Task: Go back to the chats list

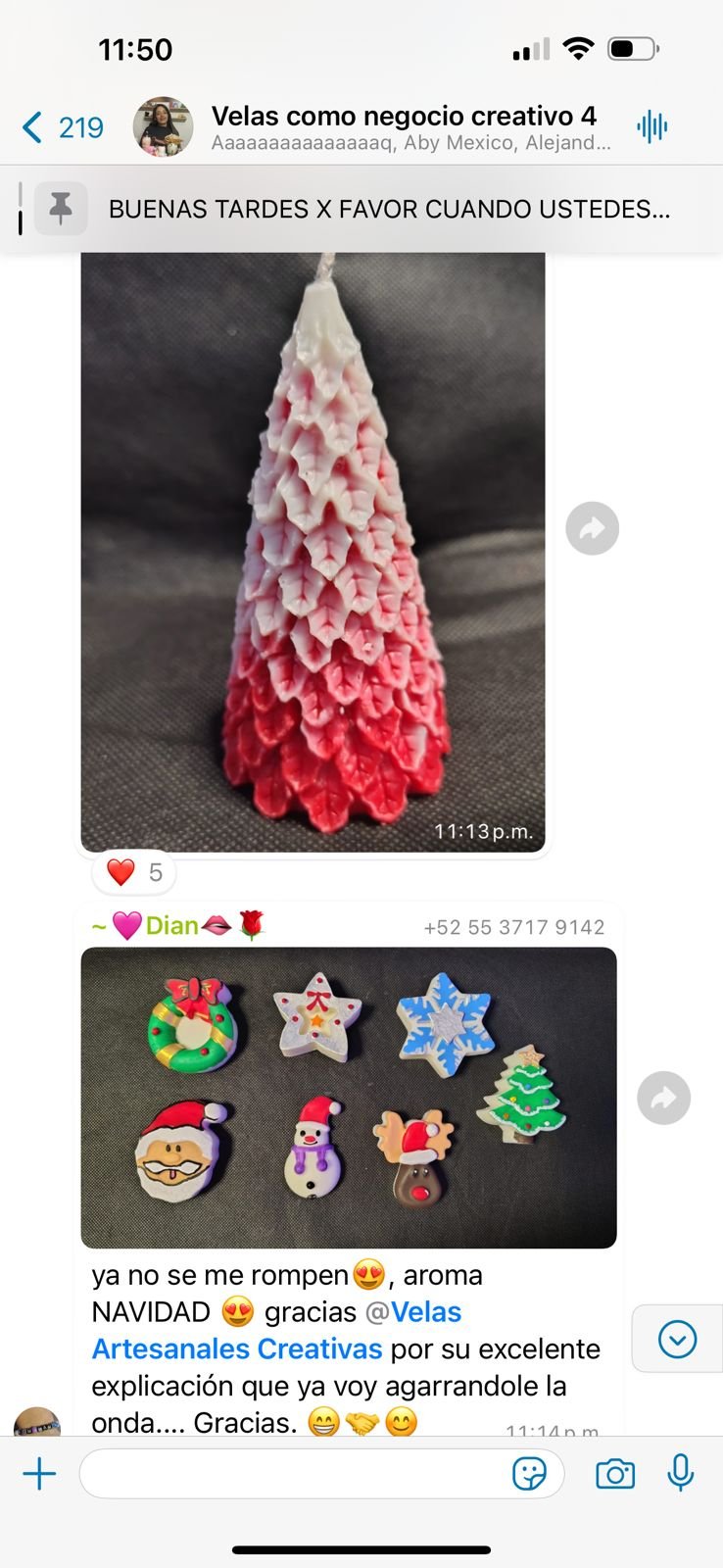Action: [x=61, y=127]
